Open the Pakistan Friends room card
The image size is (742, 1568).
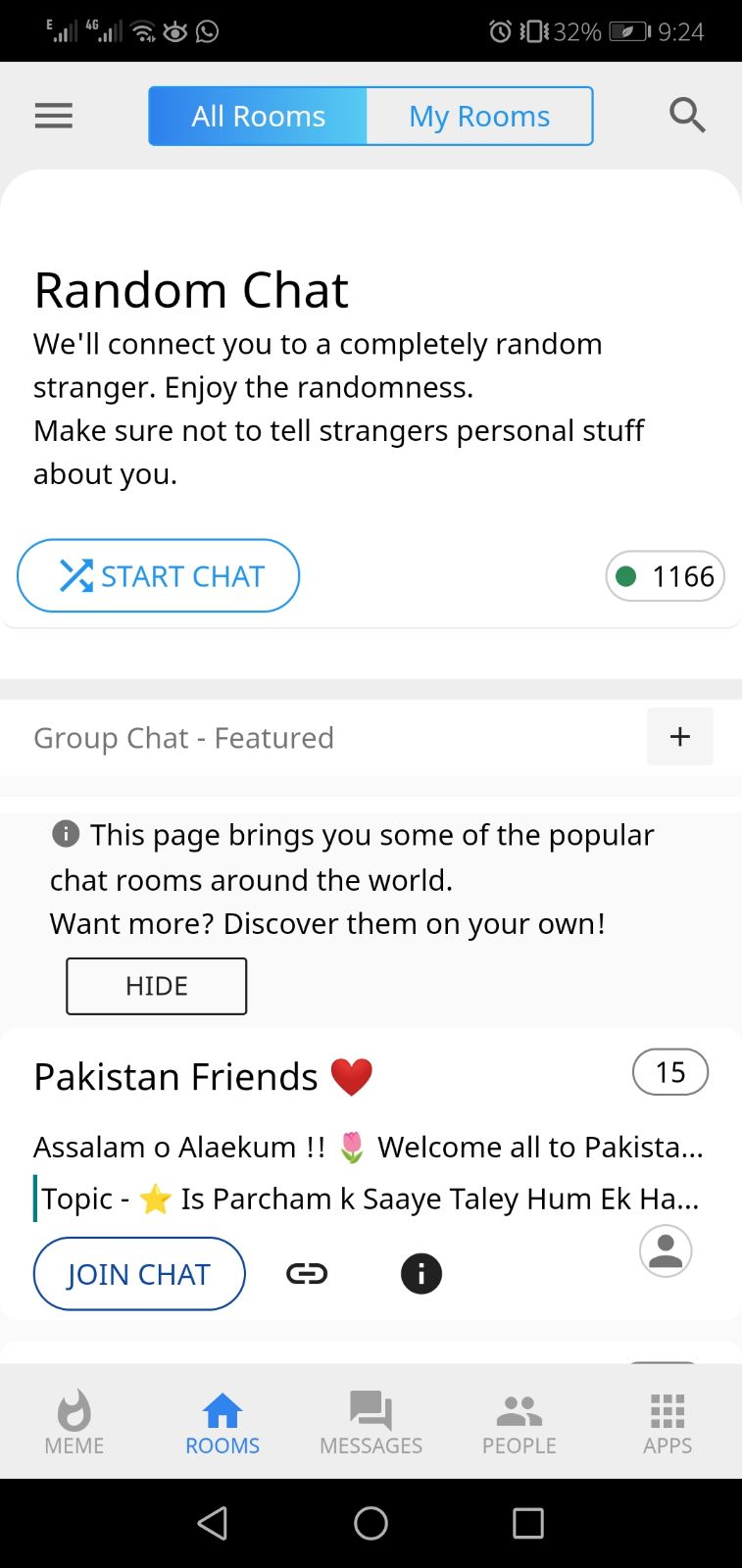coord(176,1077)
